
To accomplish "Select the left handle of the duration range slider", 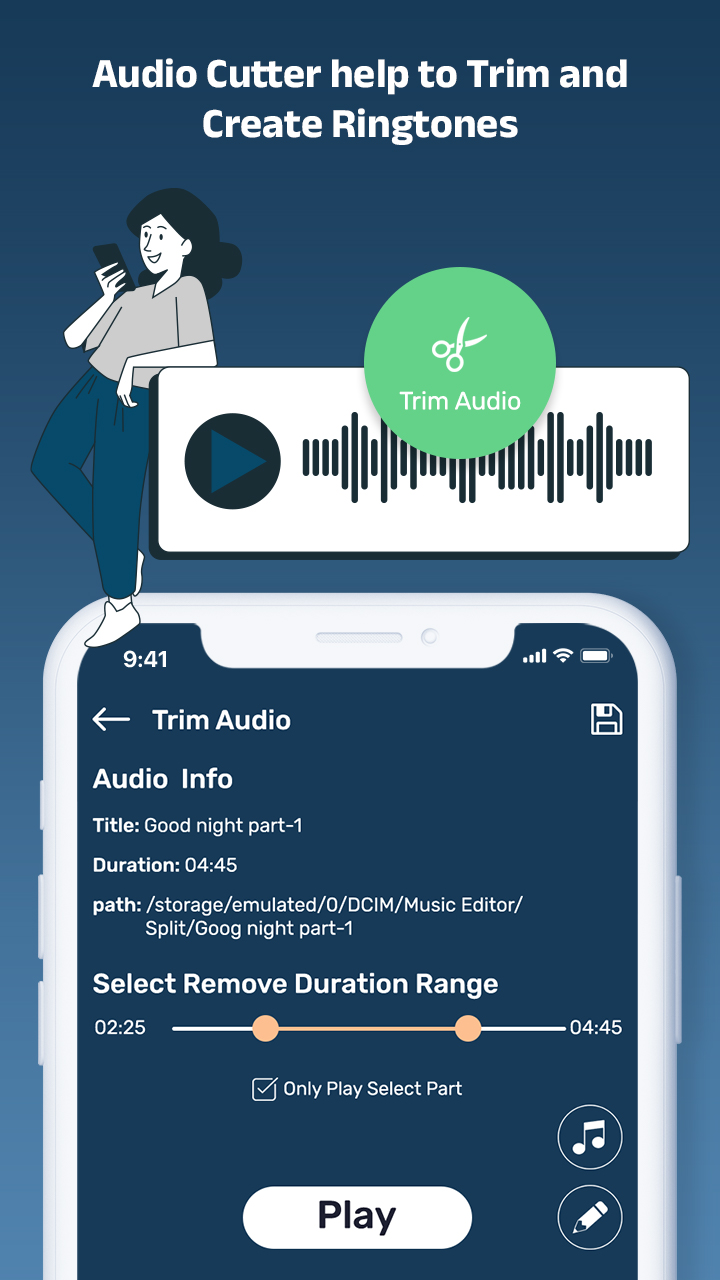I will tap(265, 1028).
